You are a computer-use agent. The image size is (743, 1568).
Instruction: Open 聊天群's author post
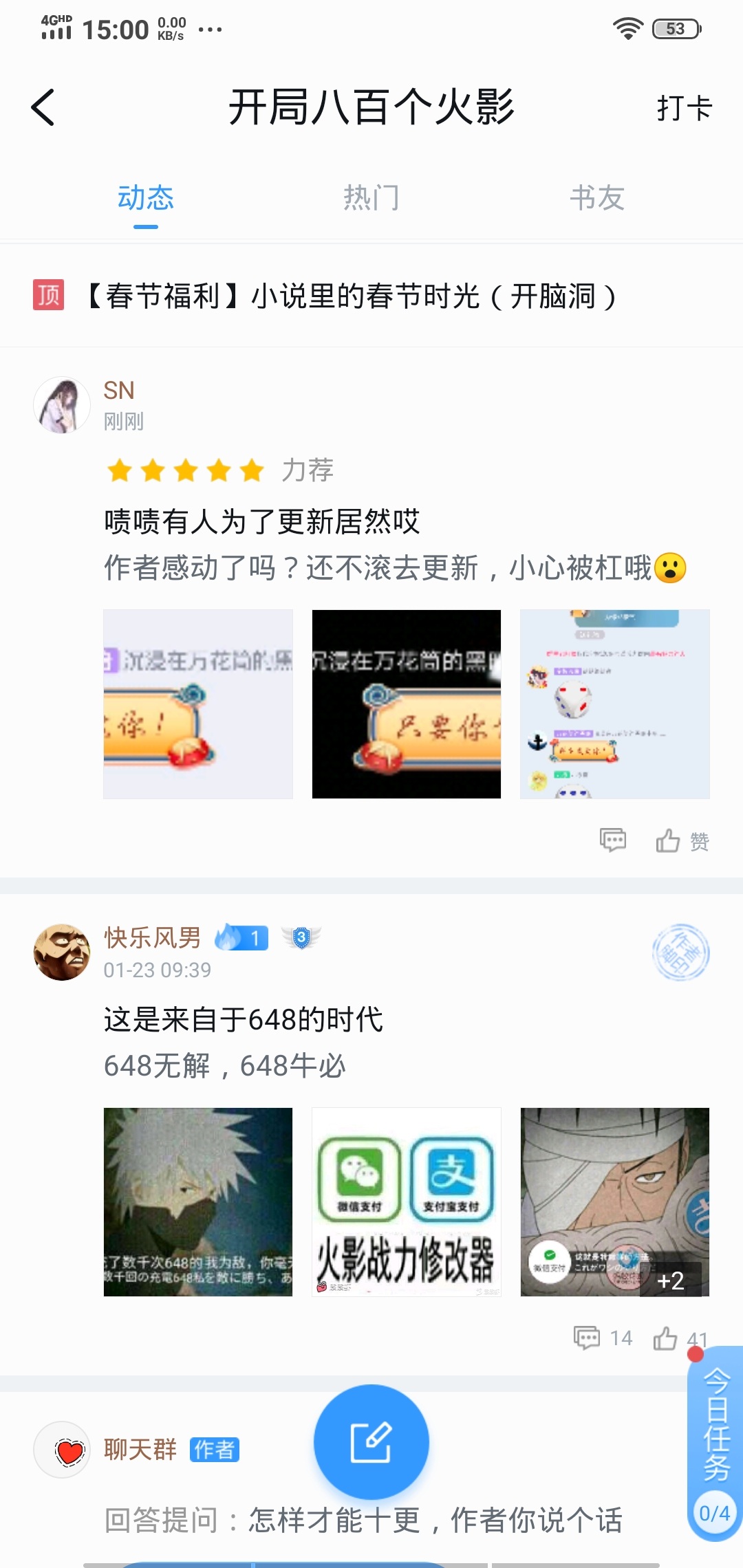(x=365, y=1520)
